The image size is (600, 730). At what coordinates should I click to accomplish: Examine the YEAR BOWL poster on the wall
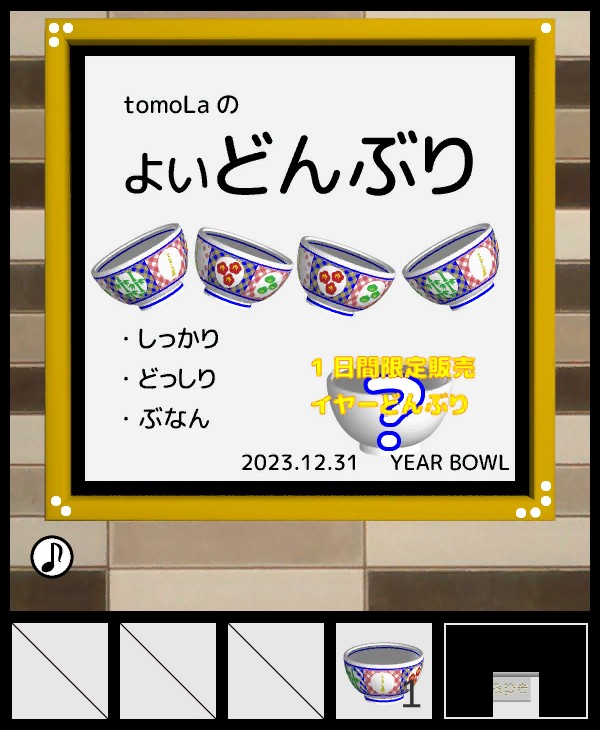[x=300, y=268]
